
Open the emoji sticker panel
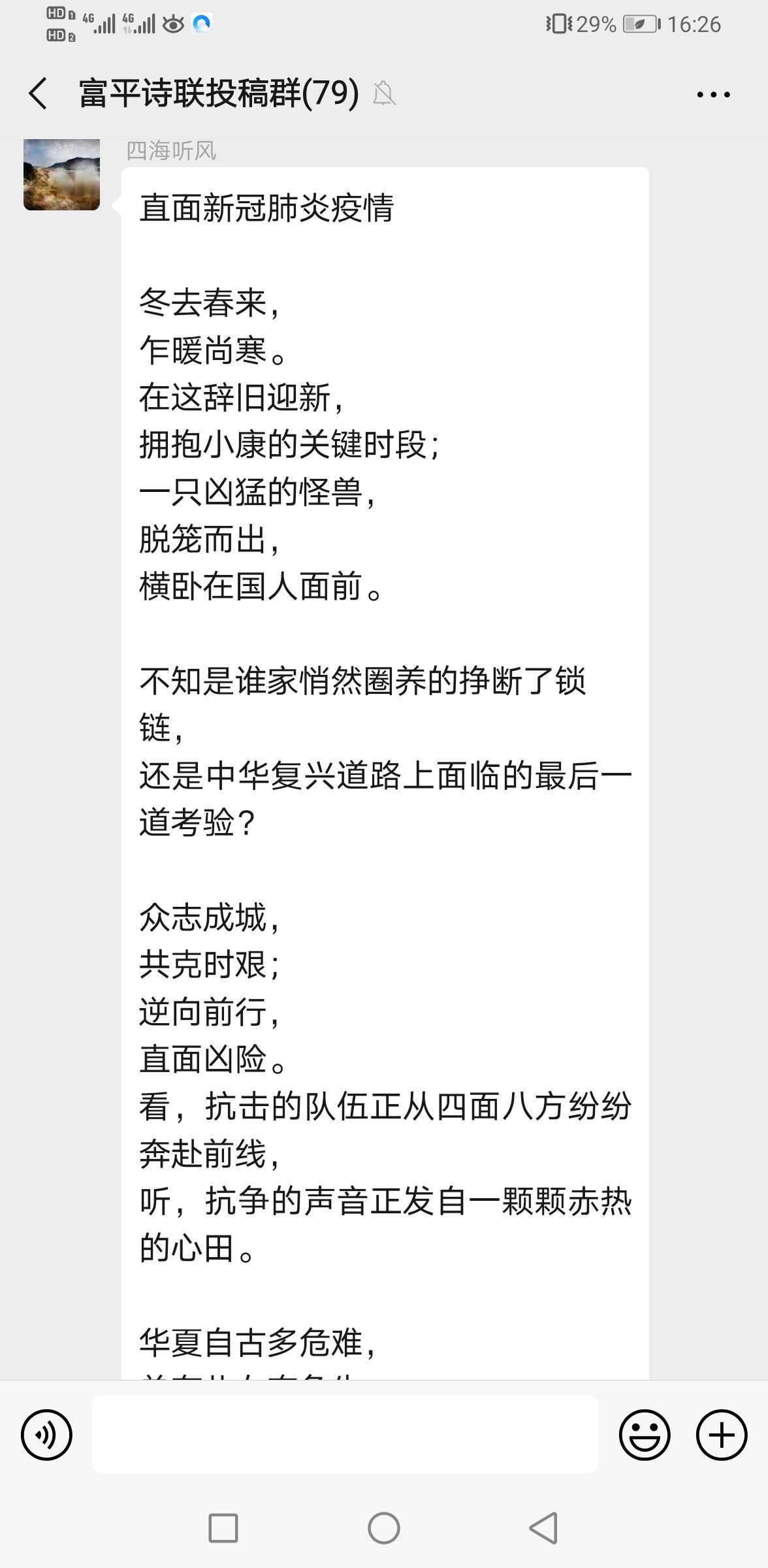(645, 1435)
